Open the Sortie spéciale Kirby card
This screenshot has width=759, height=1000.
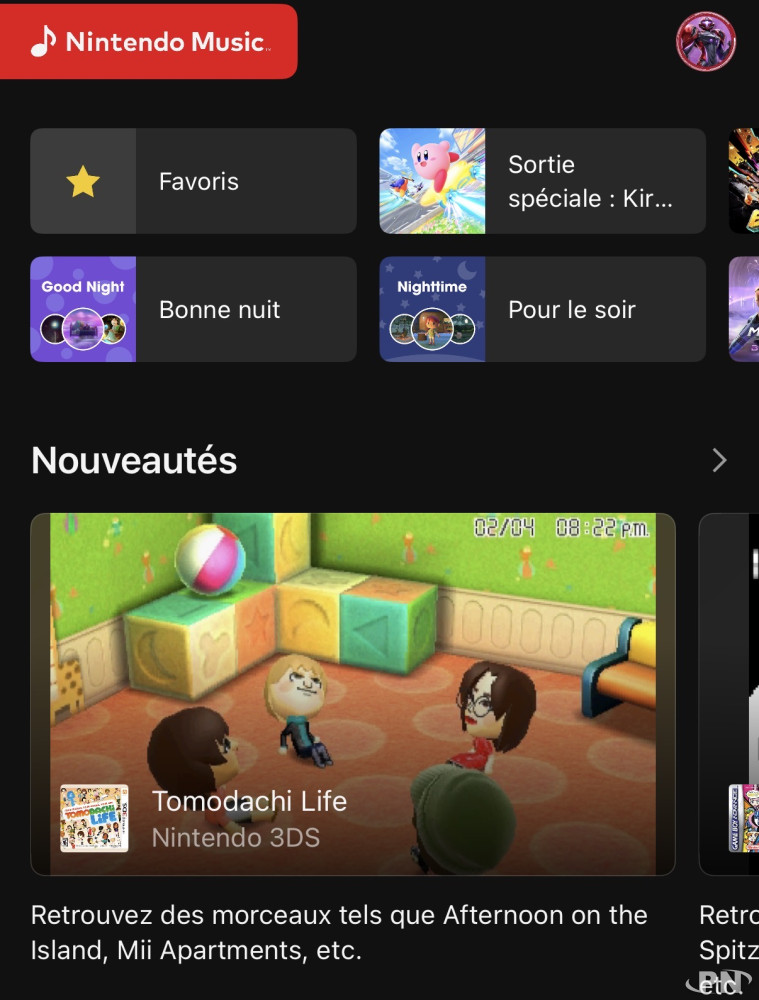pos(542,181)
